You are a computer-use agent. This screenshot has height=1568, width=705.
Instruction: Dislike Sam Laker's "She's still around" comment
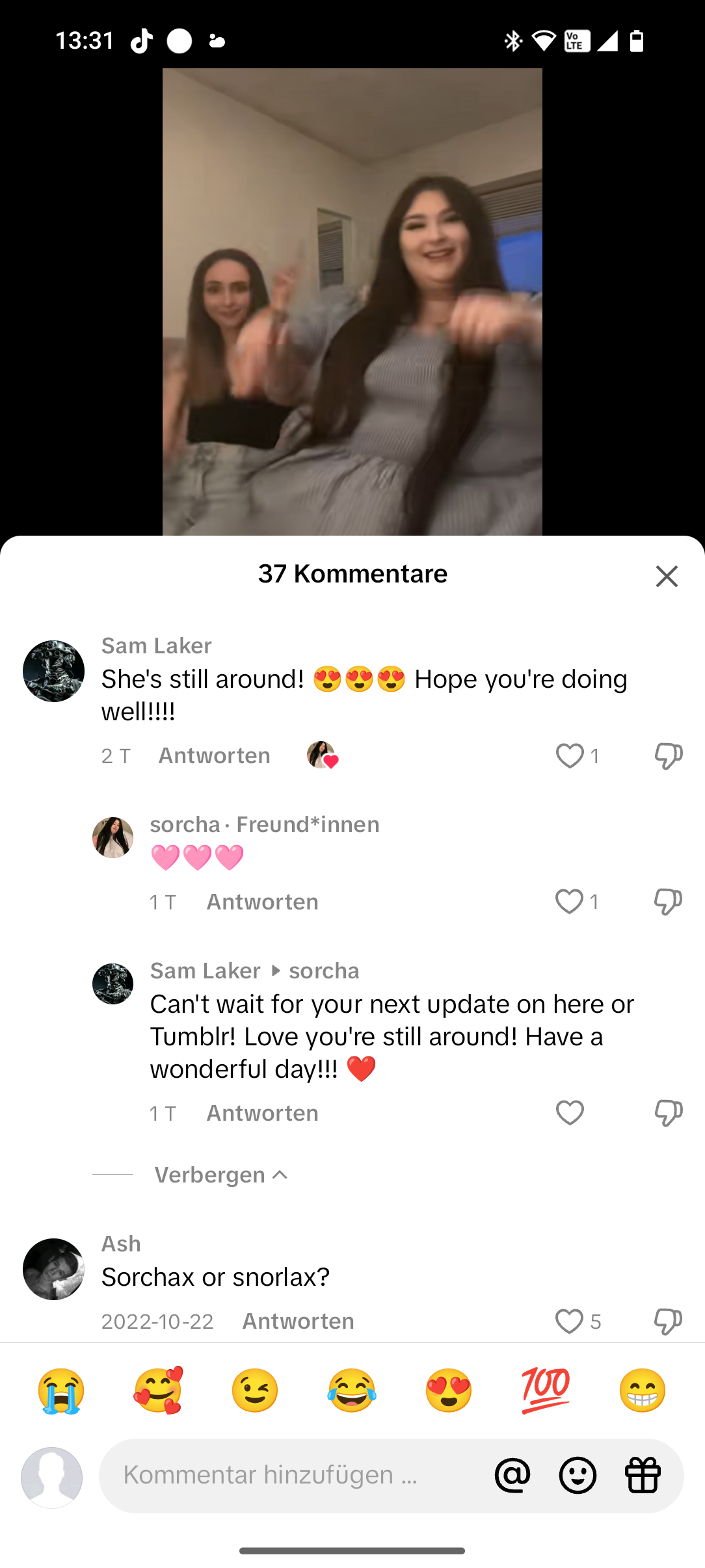tap(668, 756)
